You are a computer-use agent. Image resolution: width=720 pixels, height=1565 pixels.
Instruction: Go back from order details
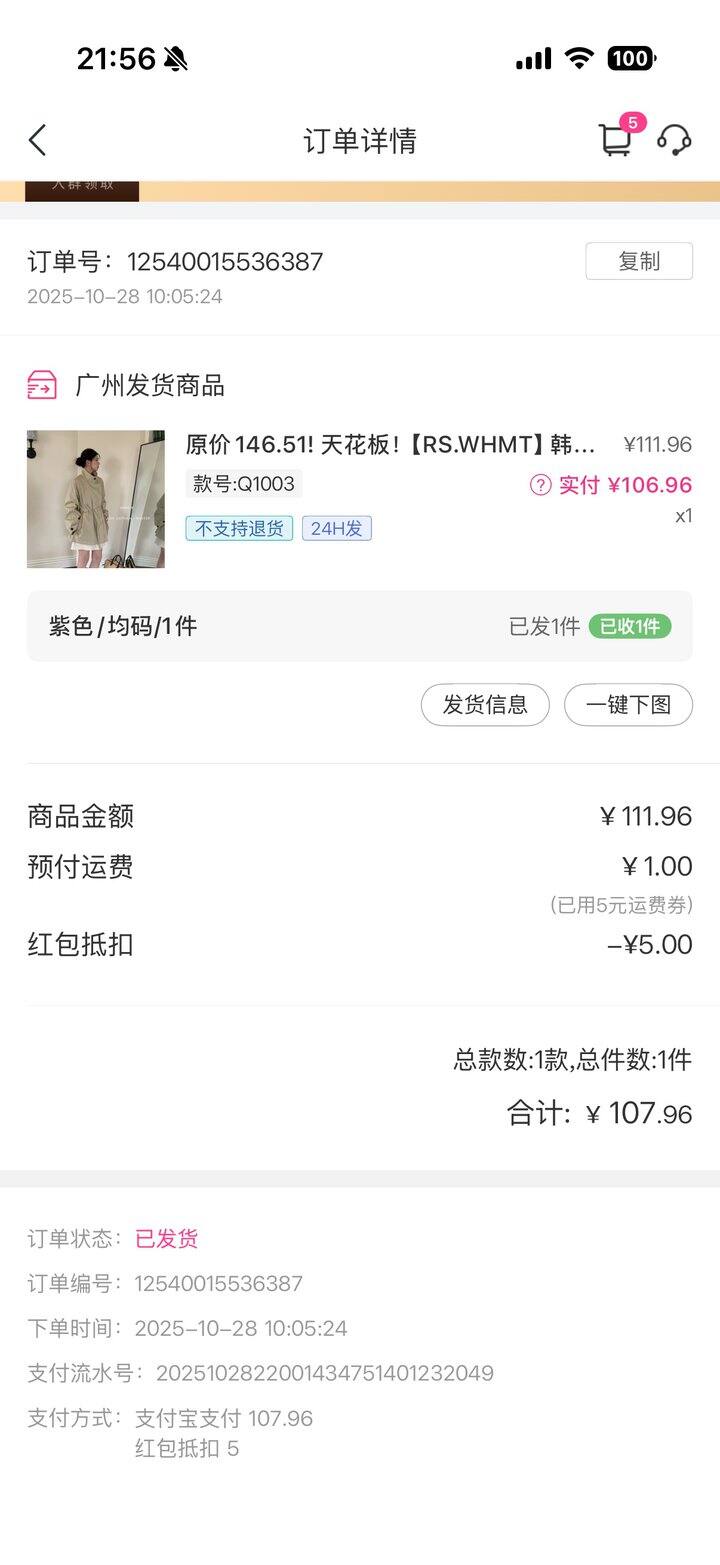38,140
